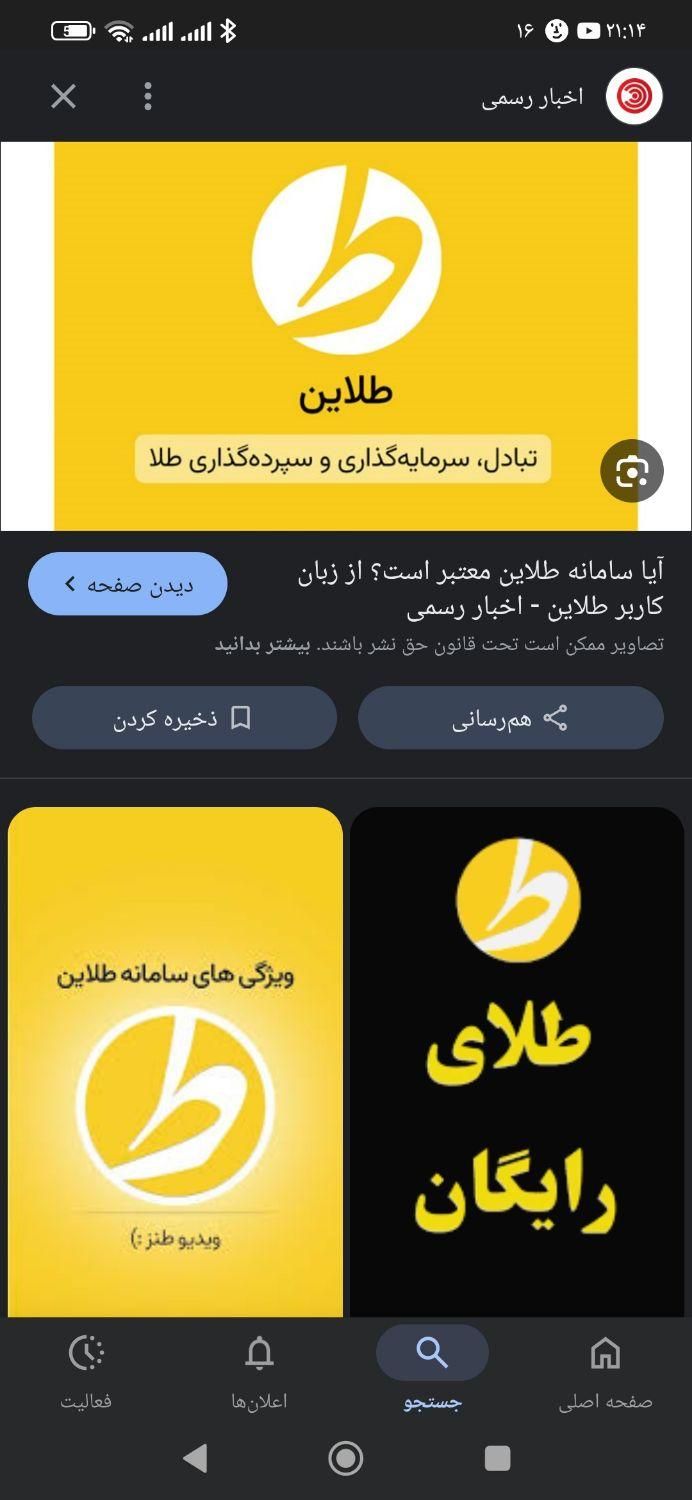
Task: Tap the system back button
Action: pyautogui.click(x=196, y=1459)
